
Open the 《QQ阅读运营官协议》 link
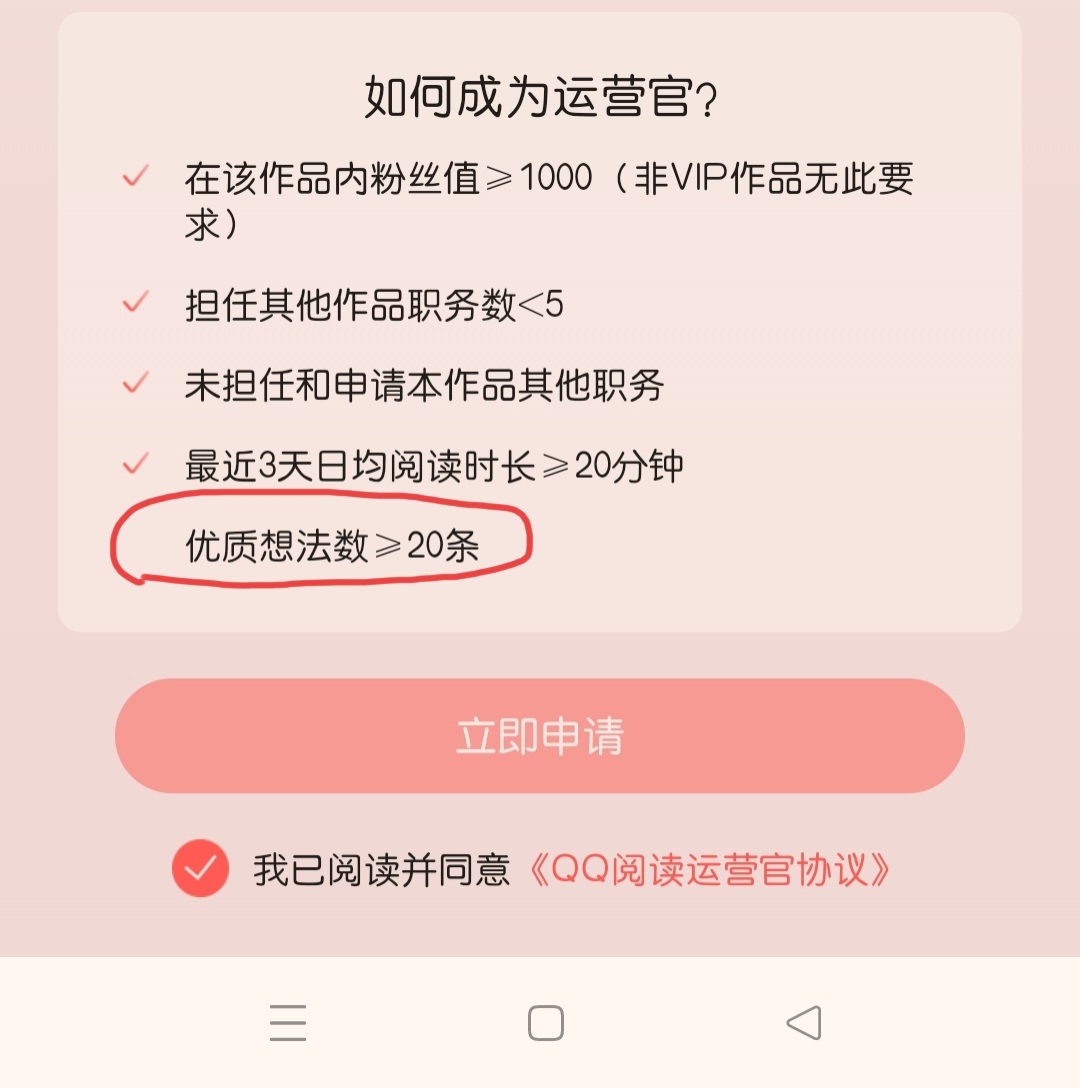708,870
